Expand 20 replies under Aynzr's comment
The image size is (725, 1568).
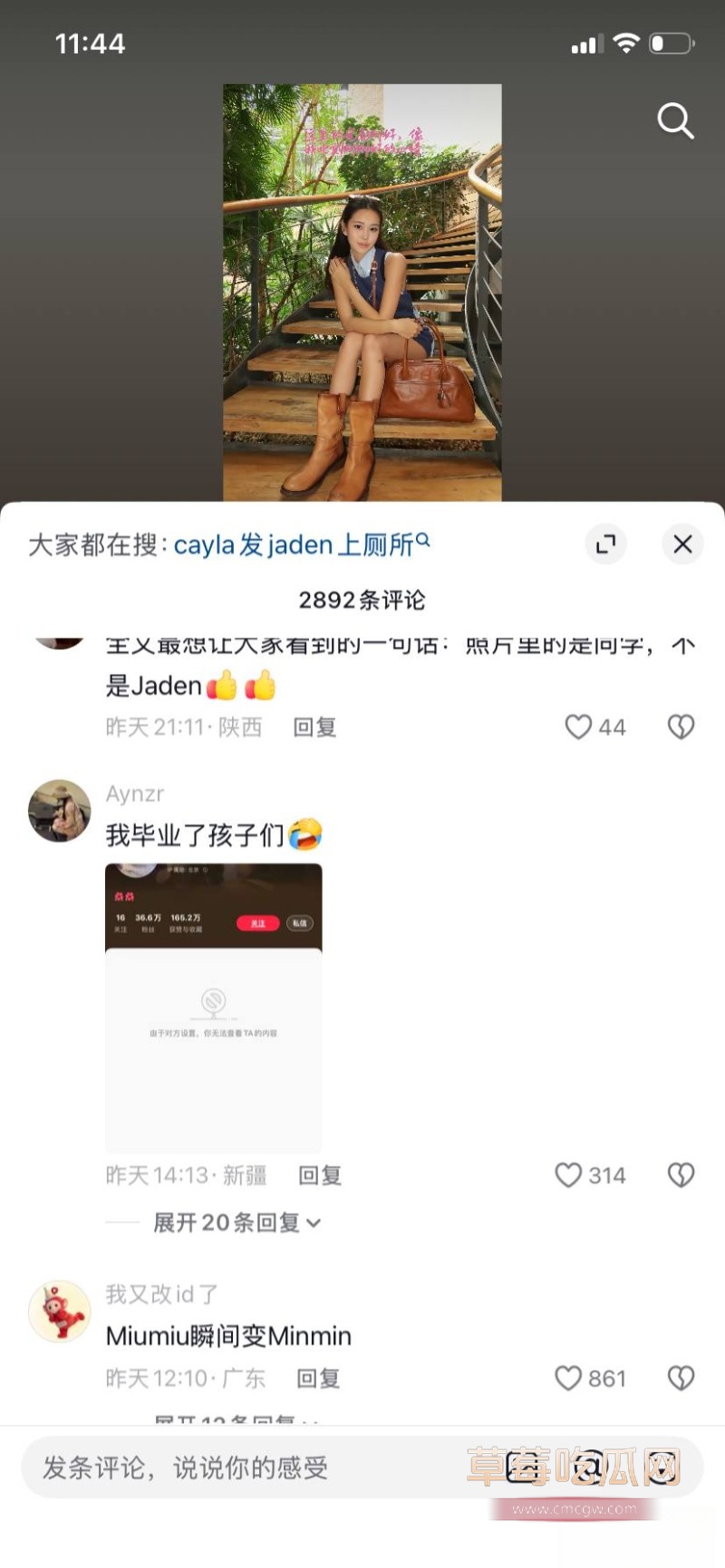pyautogui.click(x=237, y=1223)
